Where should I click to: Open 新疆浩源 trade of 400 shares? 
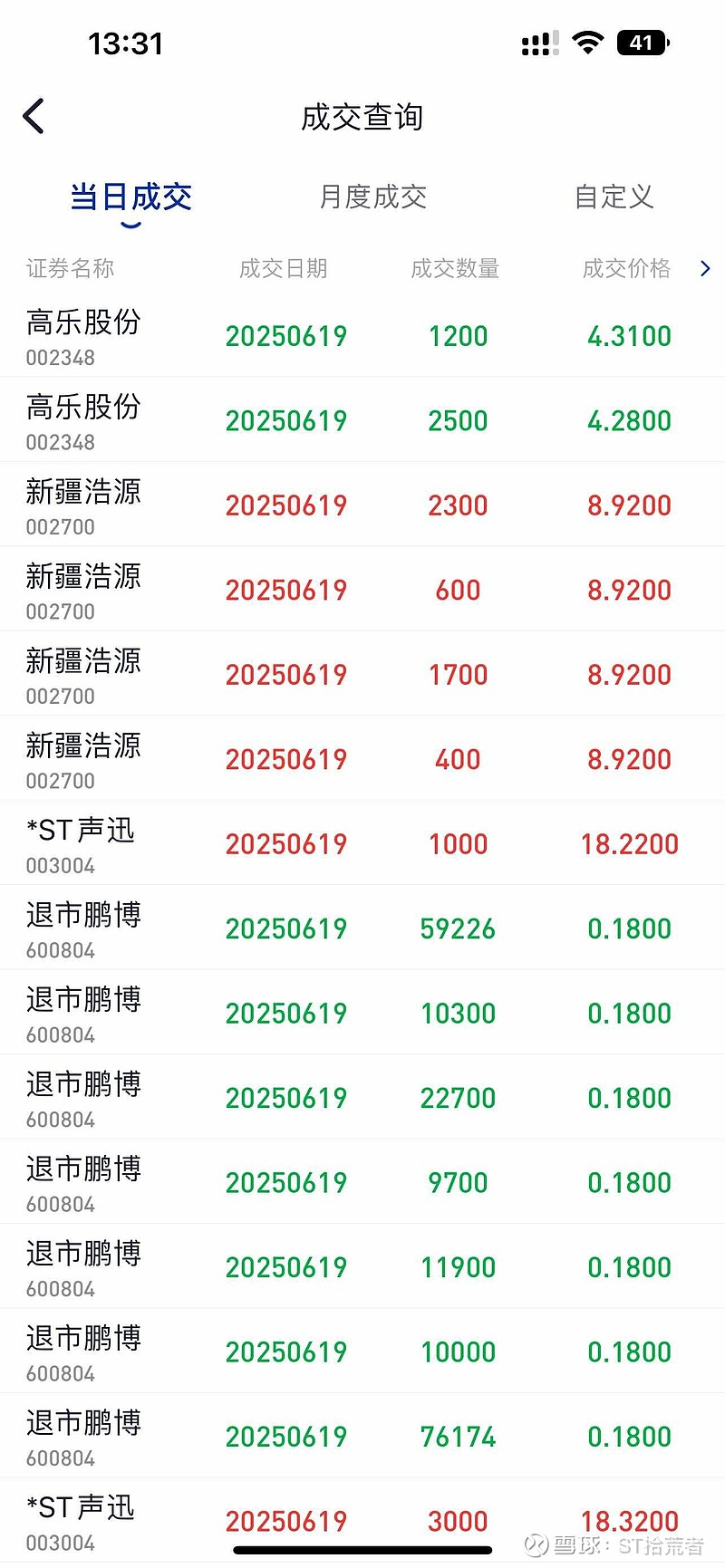coord(362,758)
